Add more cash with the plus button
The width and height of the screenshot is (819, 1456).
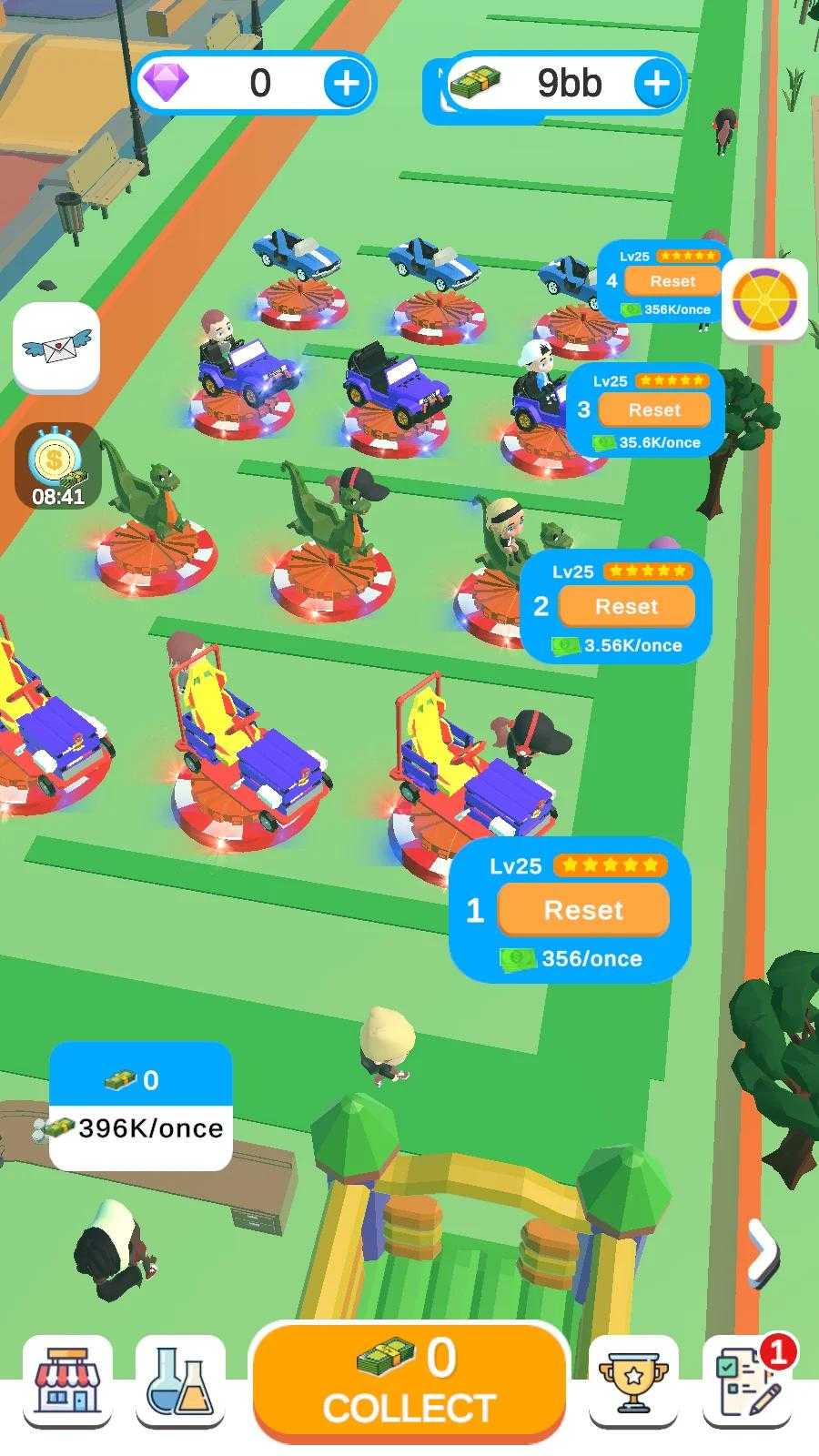pos(657,84)
